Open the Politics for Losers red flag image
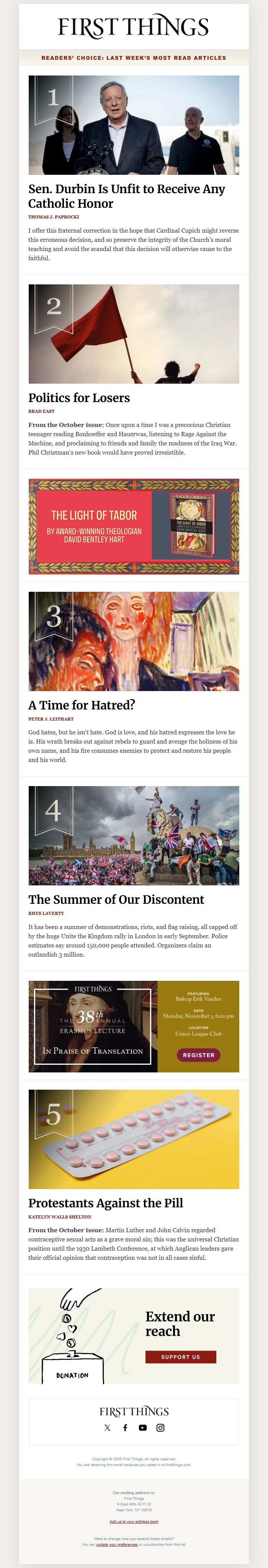The image size is (268, 1568). pyautogui.click(x=134, y=334)
